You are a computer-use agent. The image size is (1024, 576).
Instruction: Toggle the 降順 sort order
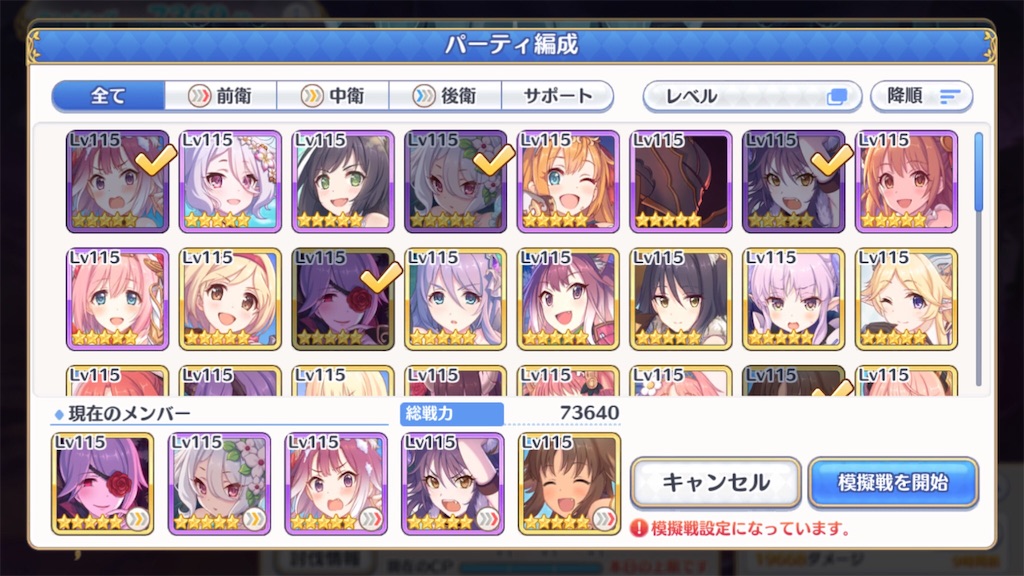[921, 96]
